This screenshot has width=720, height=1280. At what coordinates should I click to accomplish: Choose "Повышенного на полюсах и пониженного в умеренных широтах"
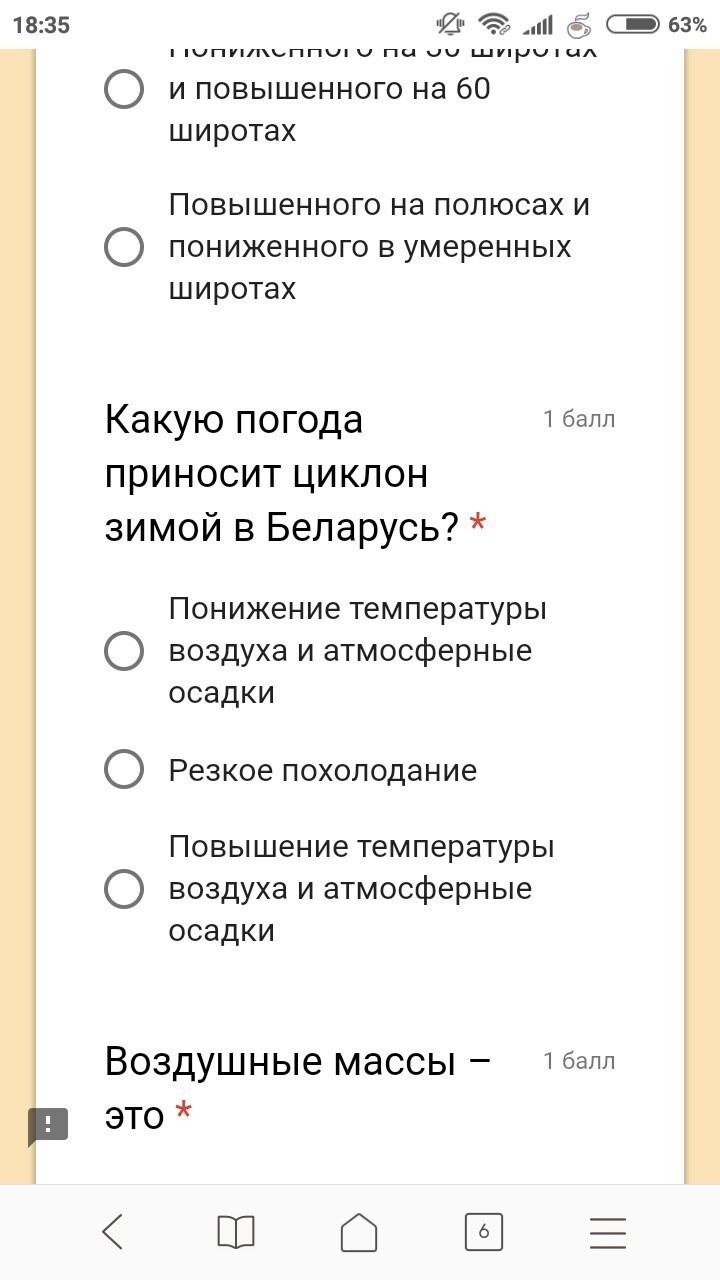(x=124, y=246)
